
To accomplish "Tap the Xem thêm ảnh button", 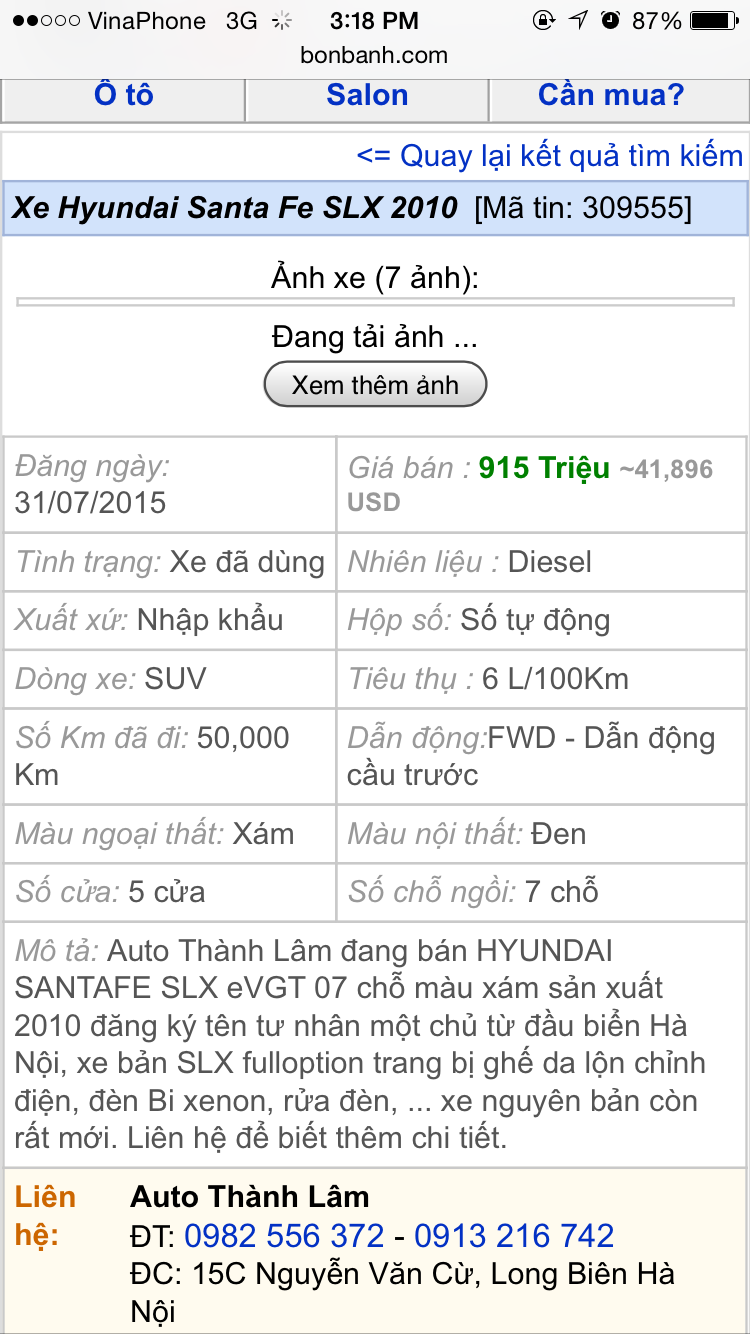I will pos(375,385).
